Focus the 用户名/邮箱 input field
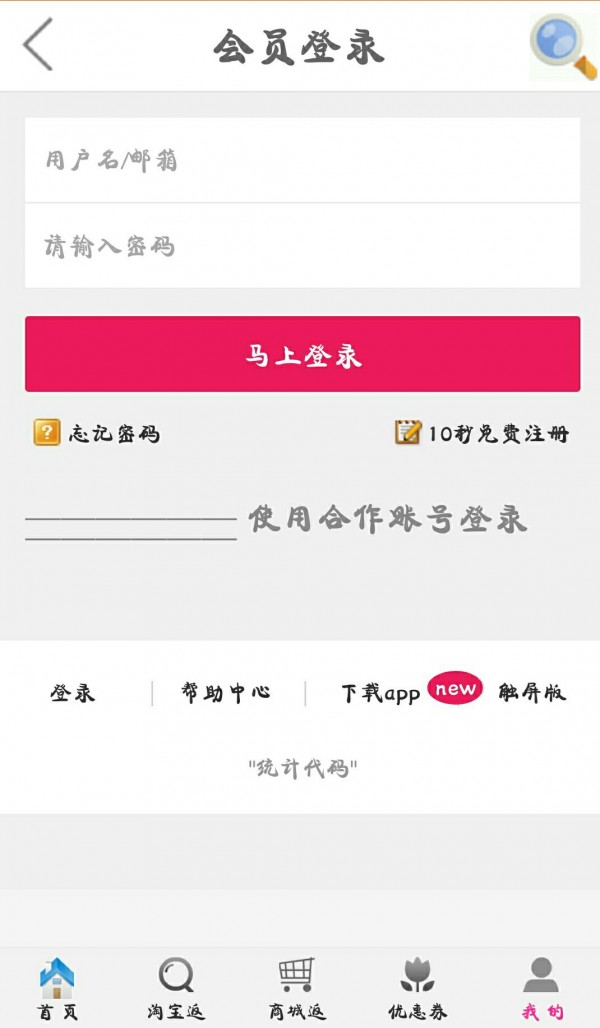Screen dimensions: 600x1028 pos(302,160)
